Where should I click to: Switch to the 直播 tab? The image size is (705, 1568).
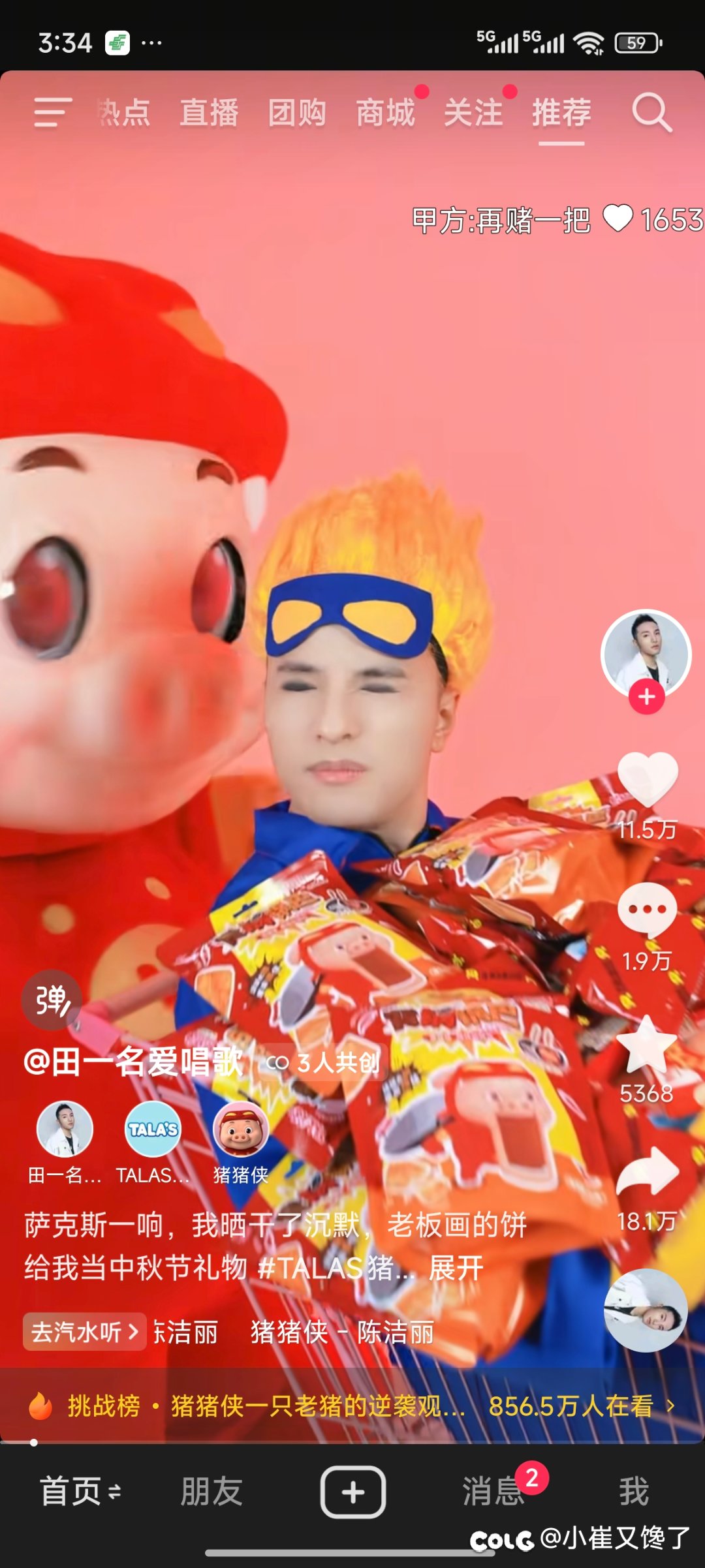[209, 113]
